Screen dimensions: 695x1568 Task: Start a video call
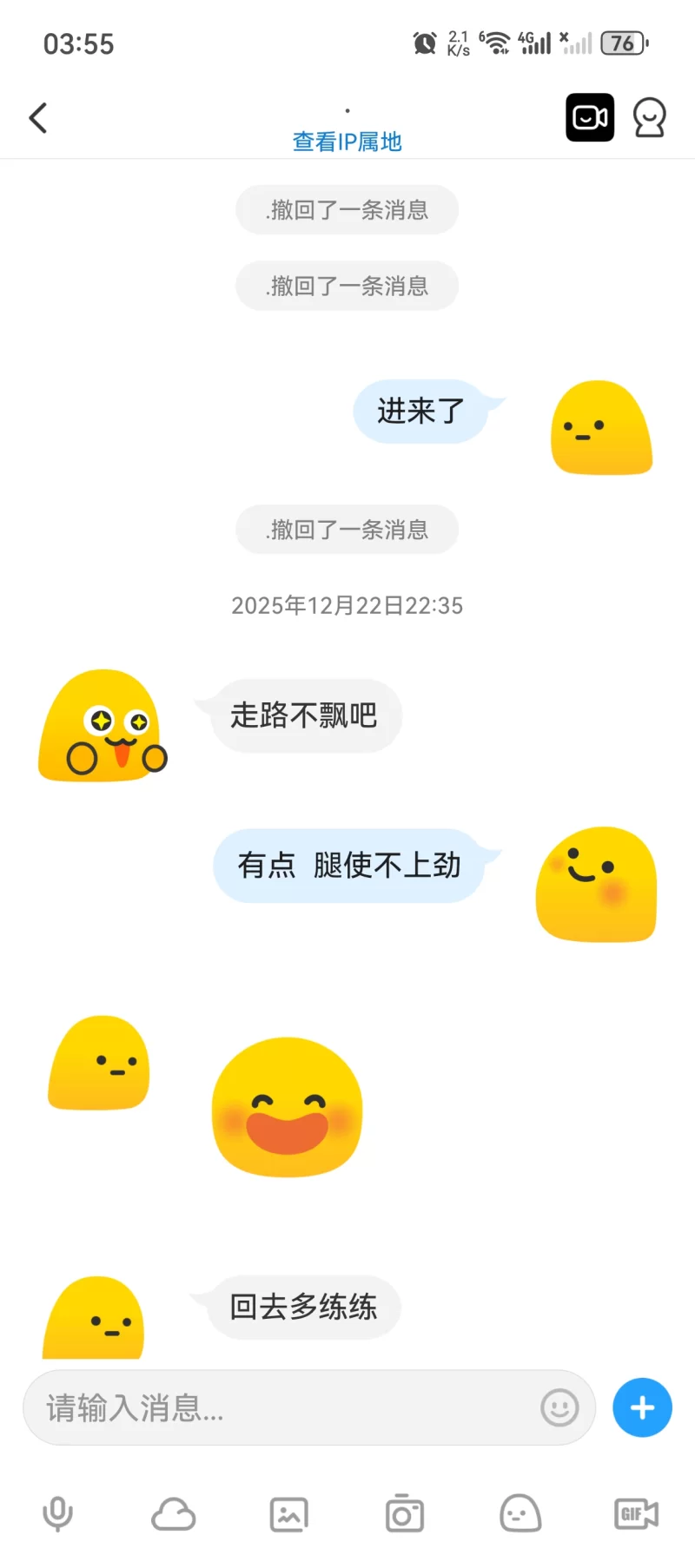click(590, 117)
